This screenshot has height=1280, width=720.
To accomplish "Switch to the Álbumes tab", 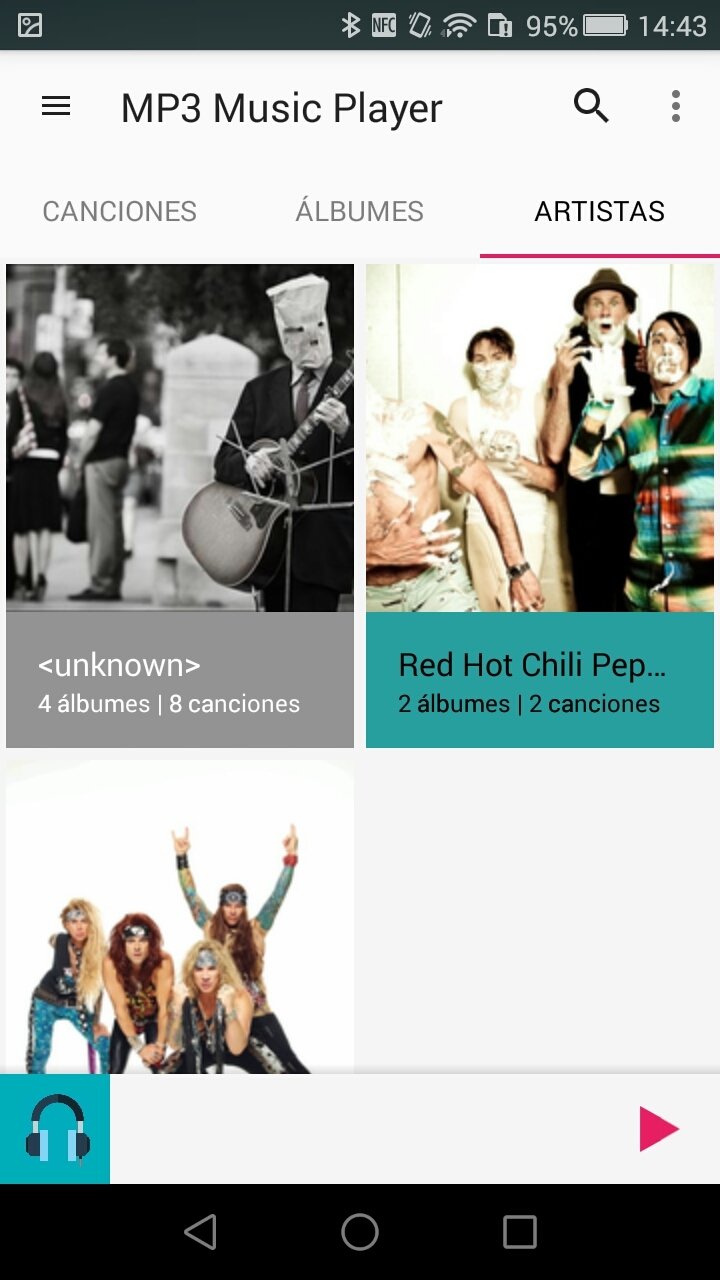I will click(x=360, y=211).
